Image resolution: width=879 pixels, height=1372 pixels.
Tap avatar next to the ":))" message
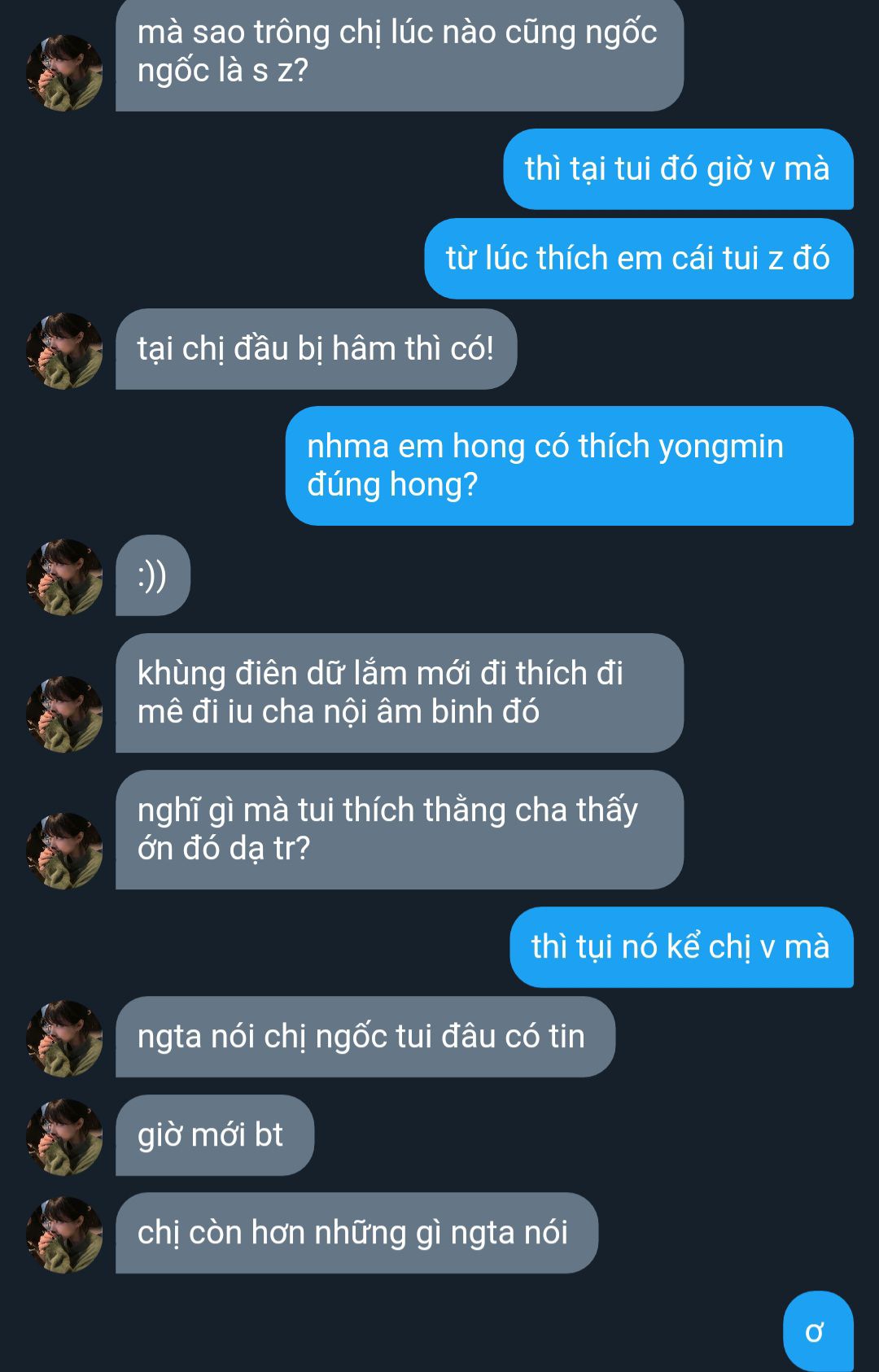point(64,577)
